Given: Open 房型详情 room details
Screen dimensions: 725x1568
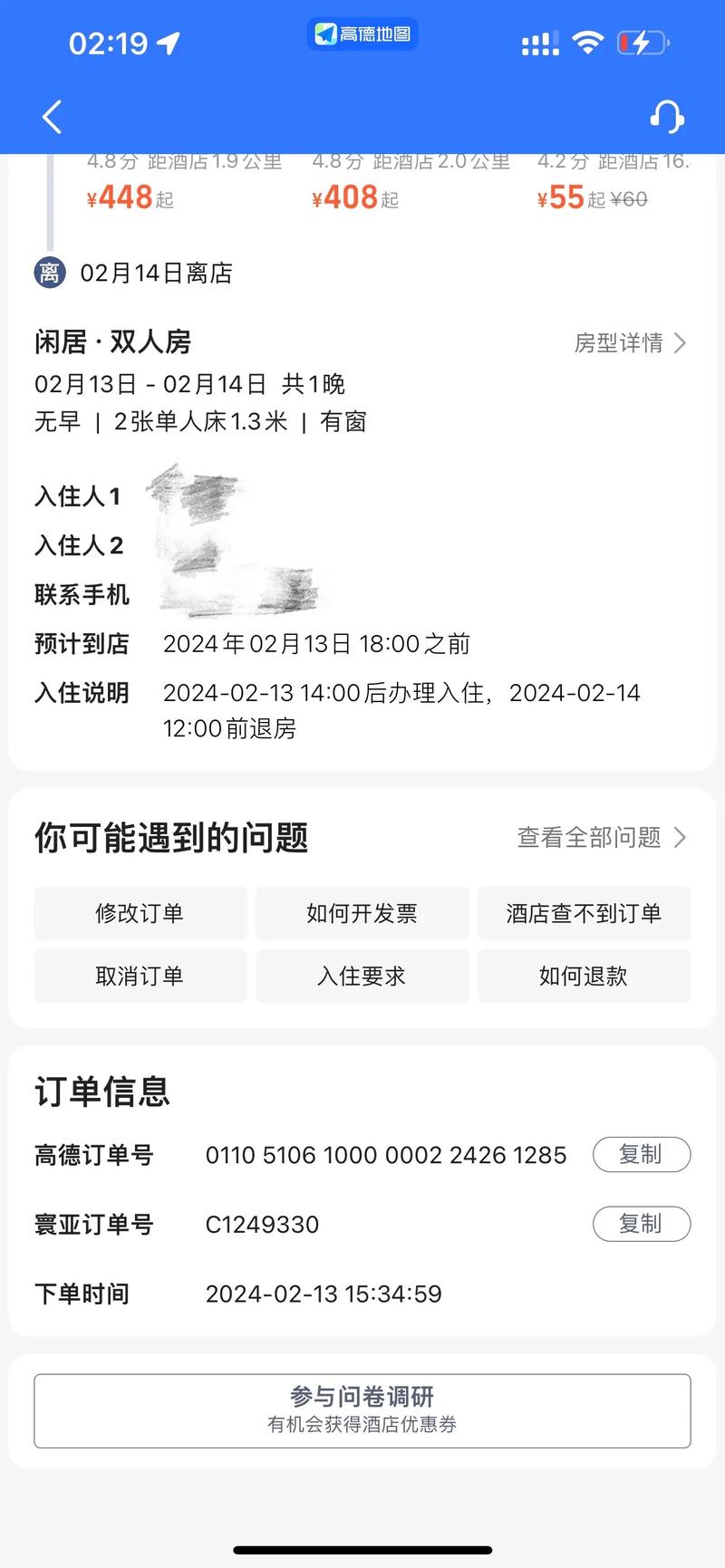Looking at the screenshot, I should point(631,342).
